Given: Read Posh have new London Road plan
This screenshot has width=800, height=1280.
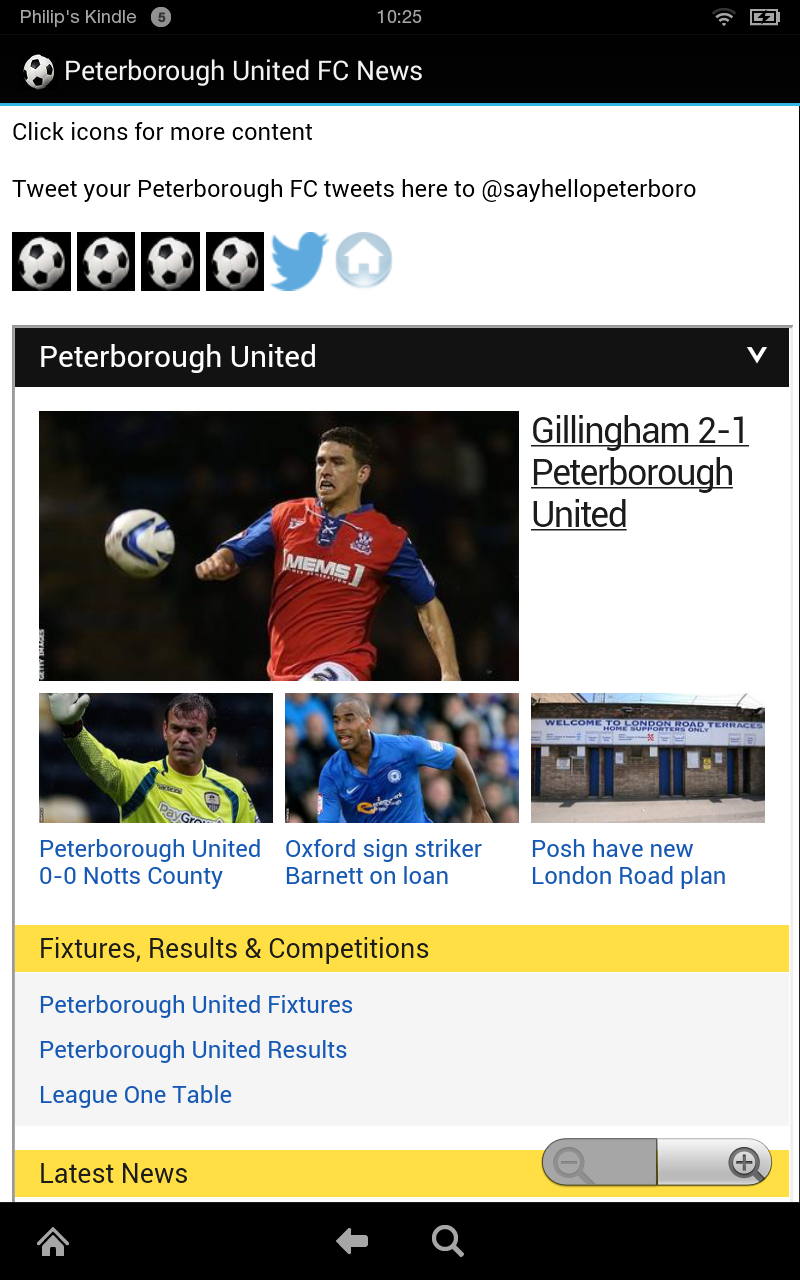Looking at the screenshot, I should pyautogui.click(x=628, y=862).
